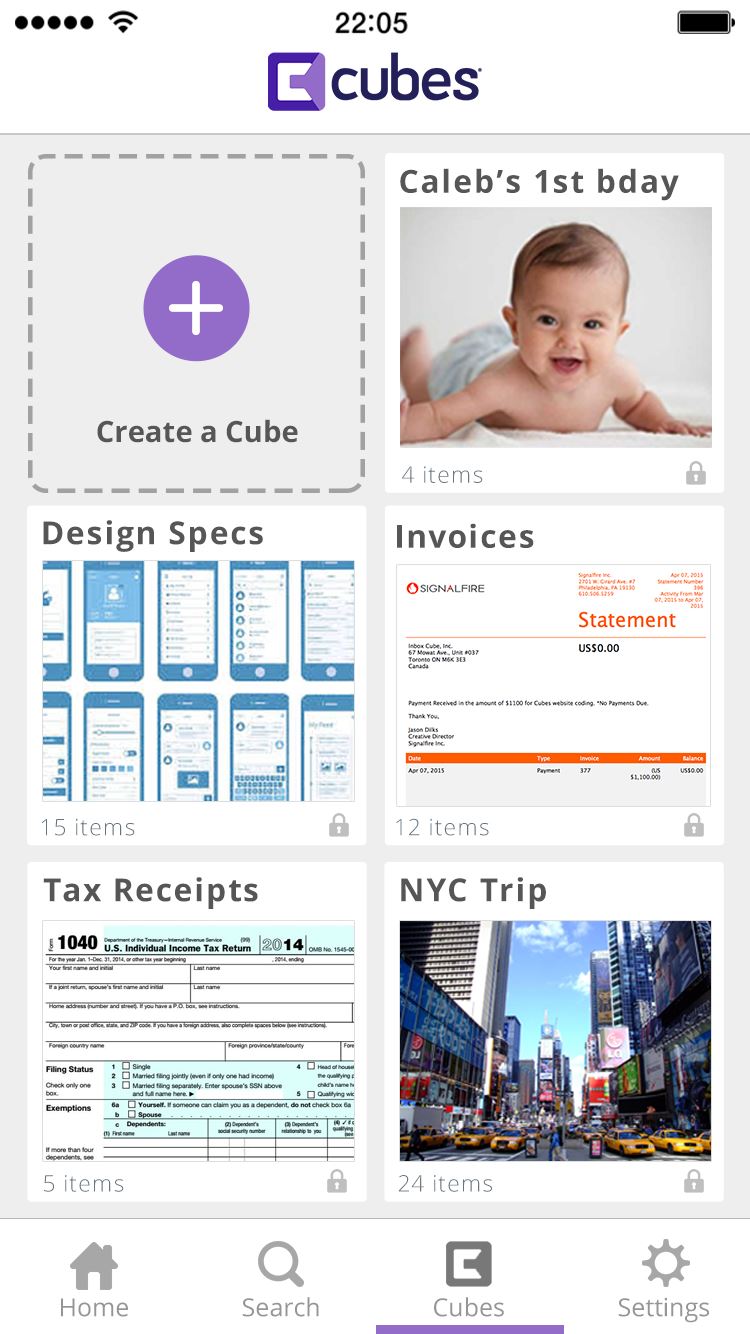This screenshot has height=1334, width=750.
Task: Open the Design Specs cube
Action: click(x=197, y=675)
